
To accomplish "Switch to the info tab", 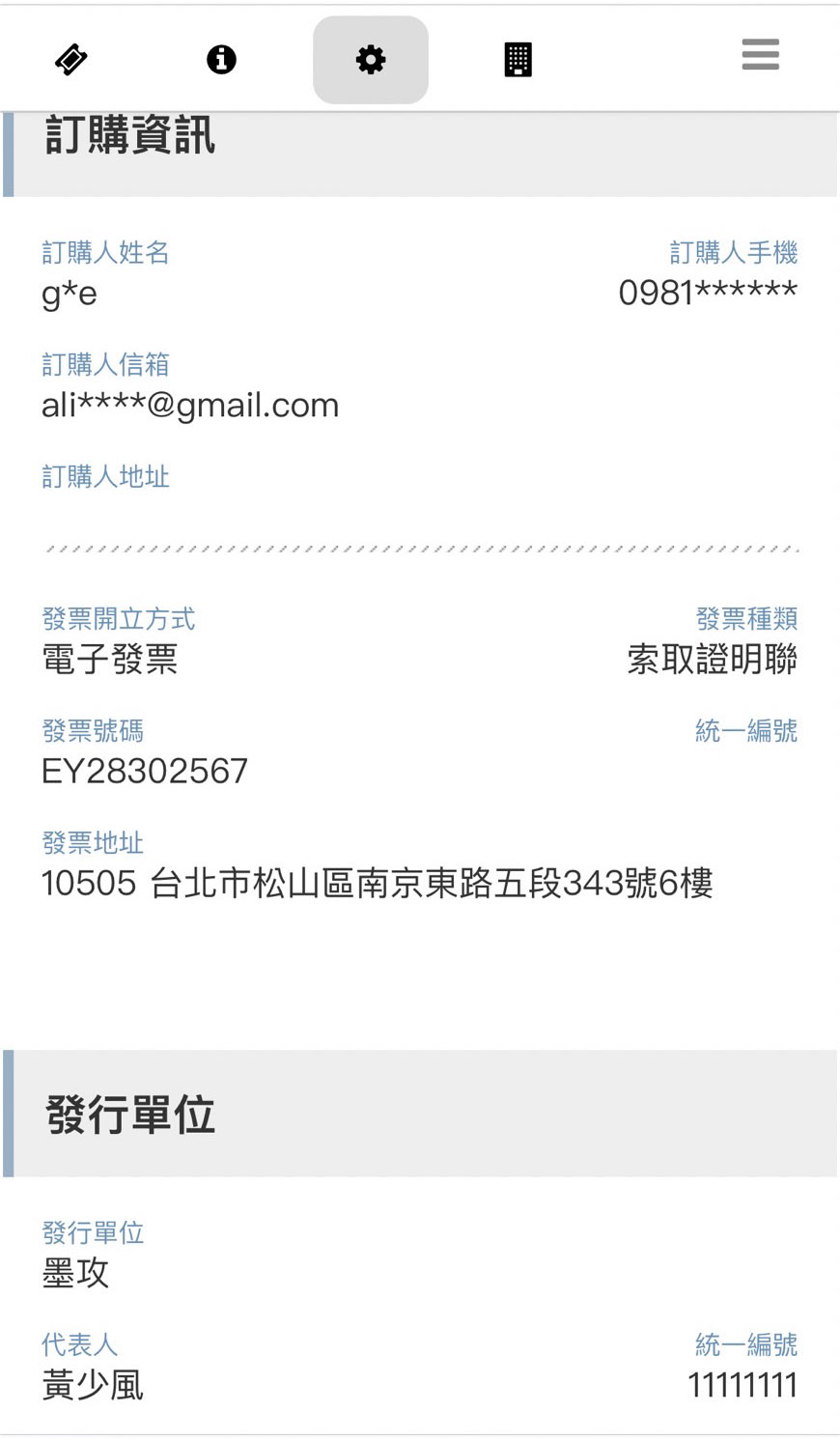I will point(221,60).
